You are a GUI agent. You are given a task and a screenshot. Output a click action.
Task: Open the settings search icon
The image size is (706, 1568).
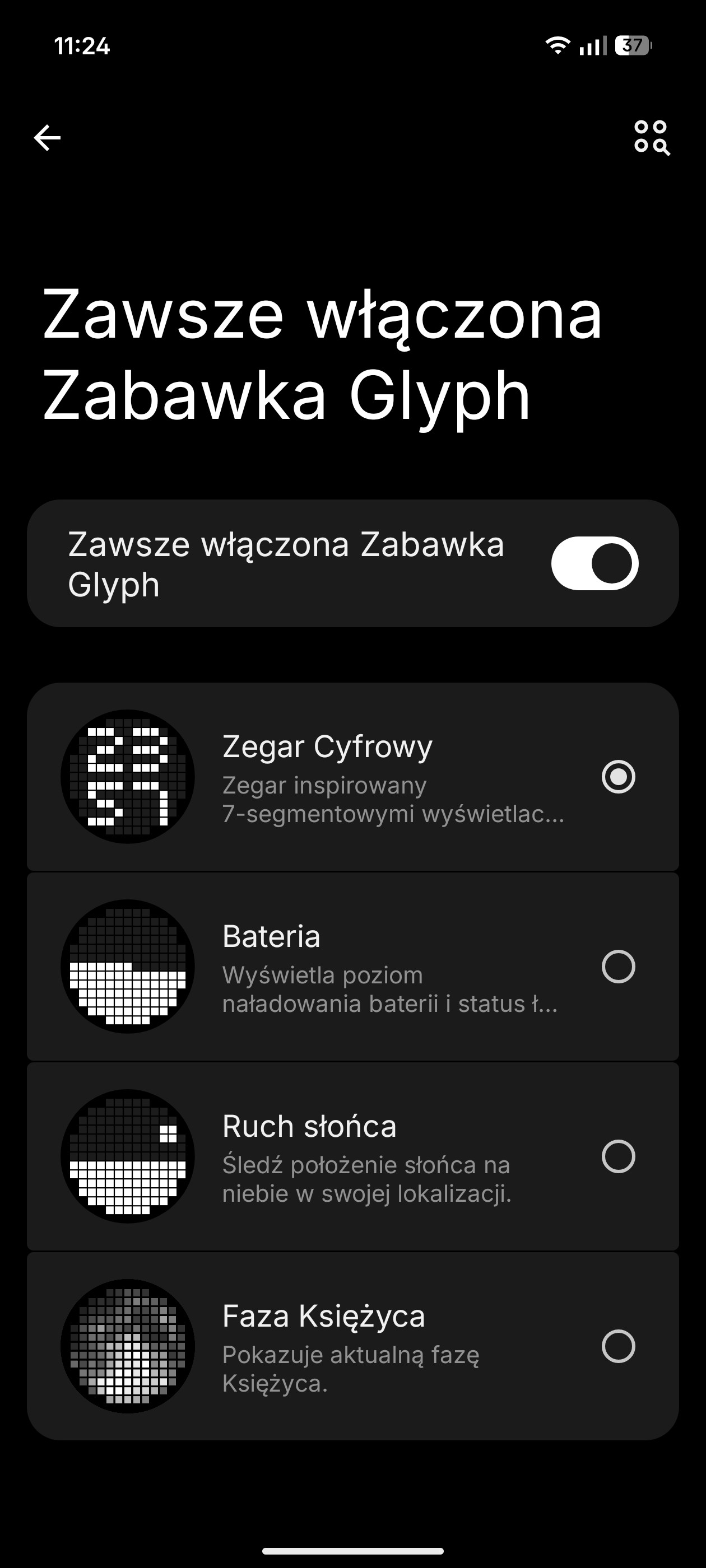pyautogui.click(x=651, y=138)
